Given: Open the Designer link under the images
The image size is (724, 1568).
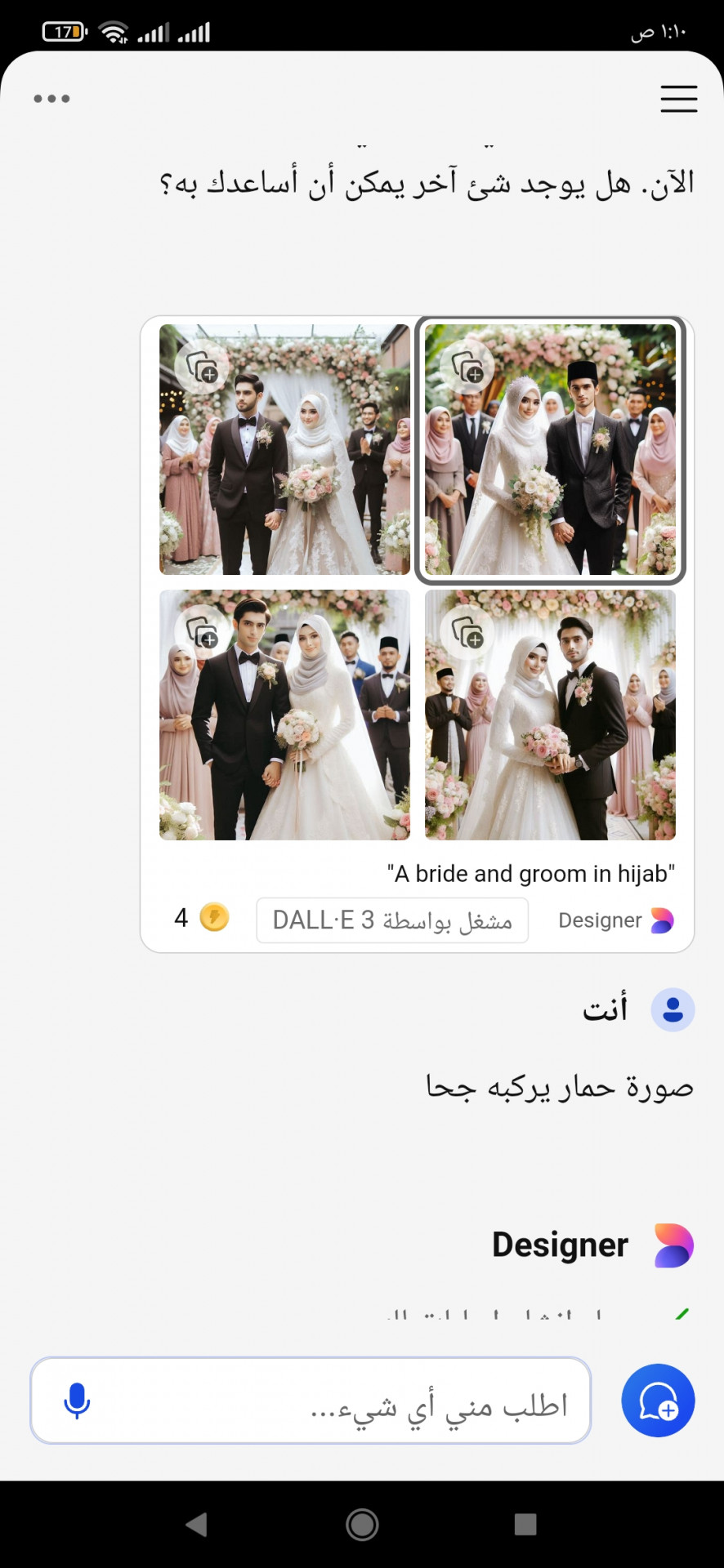Looking at the screenshot, I should coord(615,920).
